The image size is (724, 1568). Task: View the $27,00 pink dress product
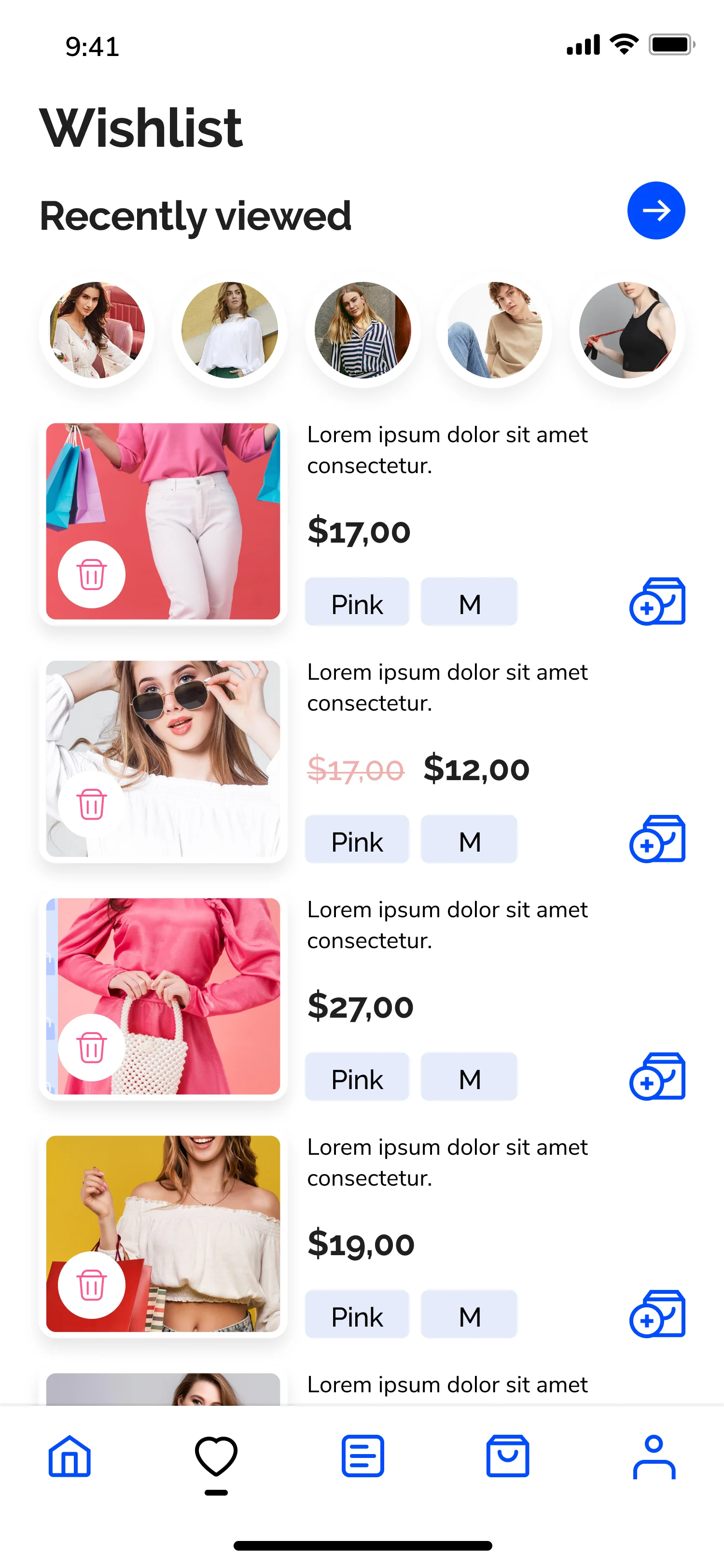pyautogui.click(x=182, y=974)
